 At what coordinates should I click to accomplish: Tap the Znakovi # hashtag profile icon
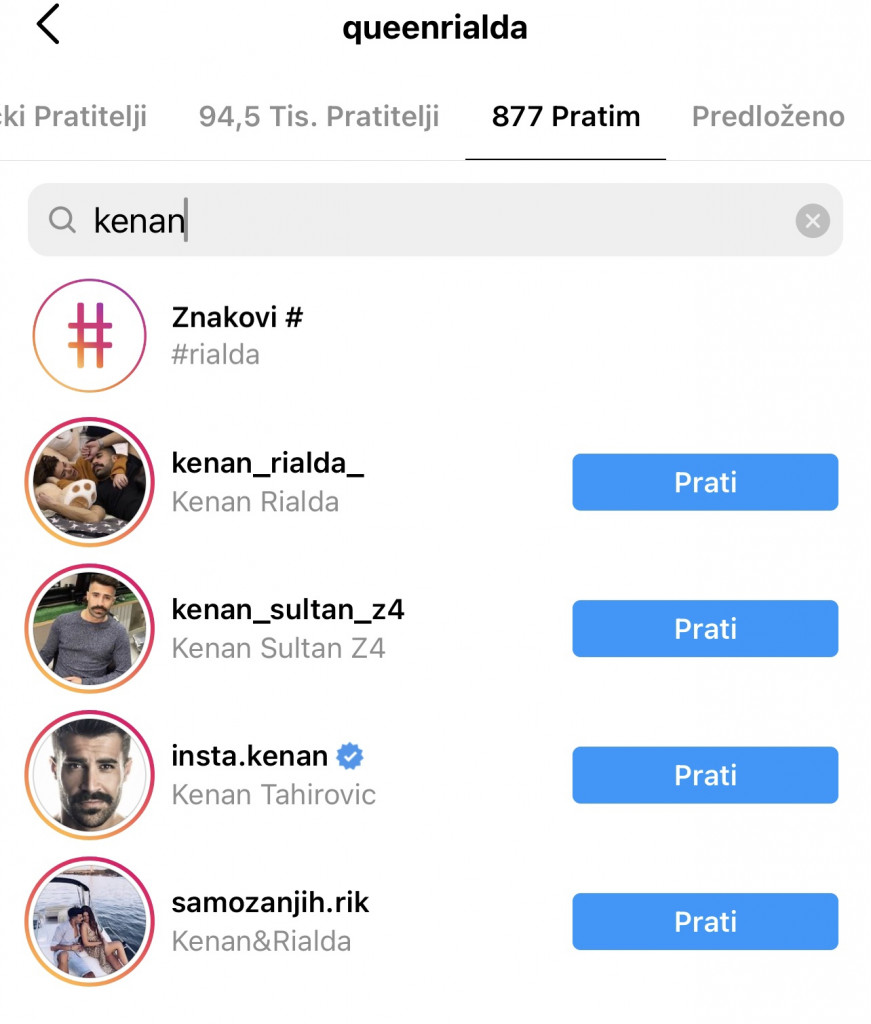click(90, 335)
